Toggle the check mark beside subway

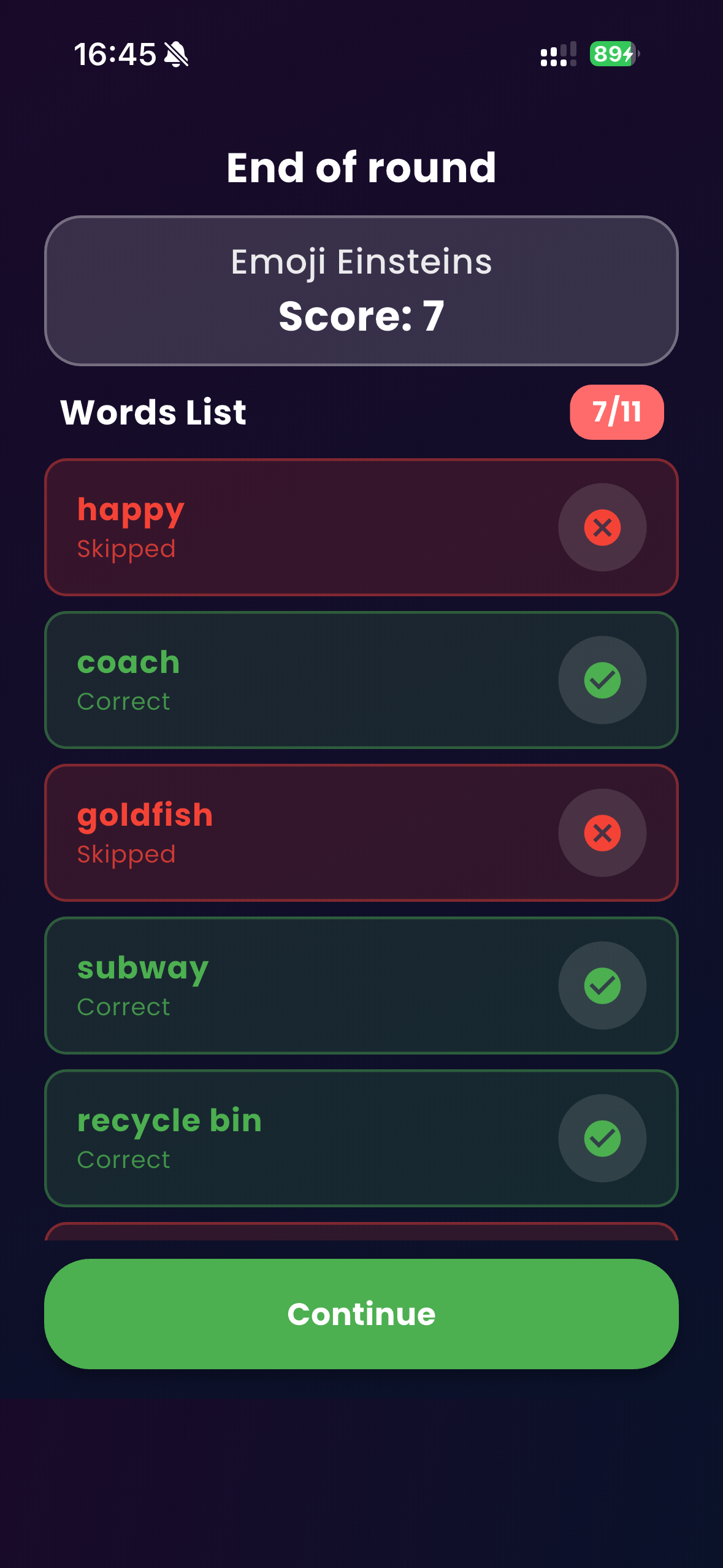602,986
